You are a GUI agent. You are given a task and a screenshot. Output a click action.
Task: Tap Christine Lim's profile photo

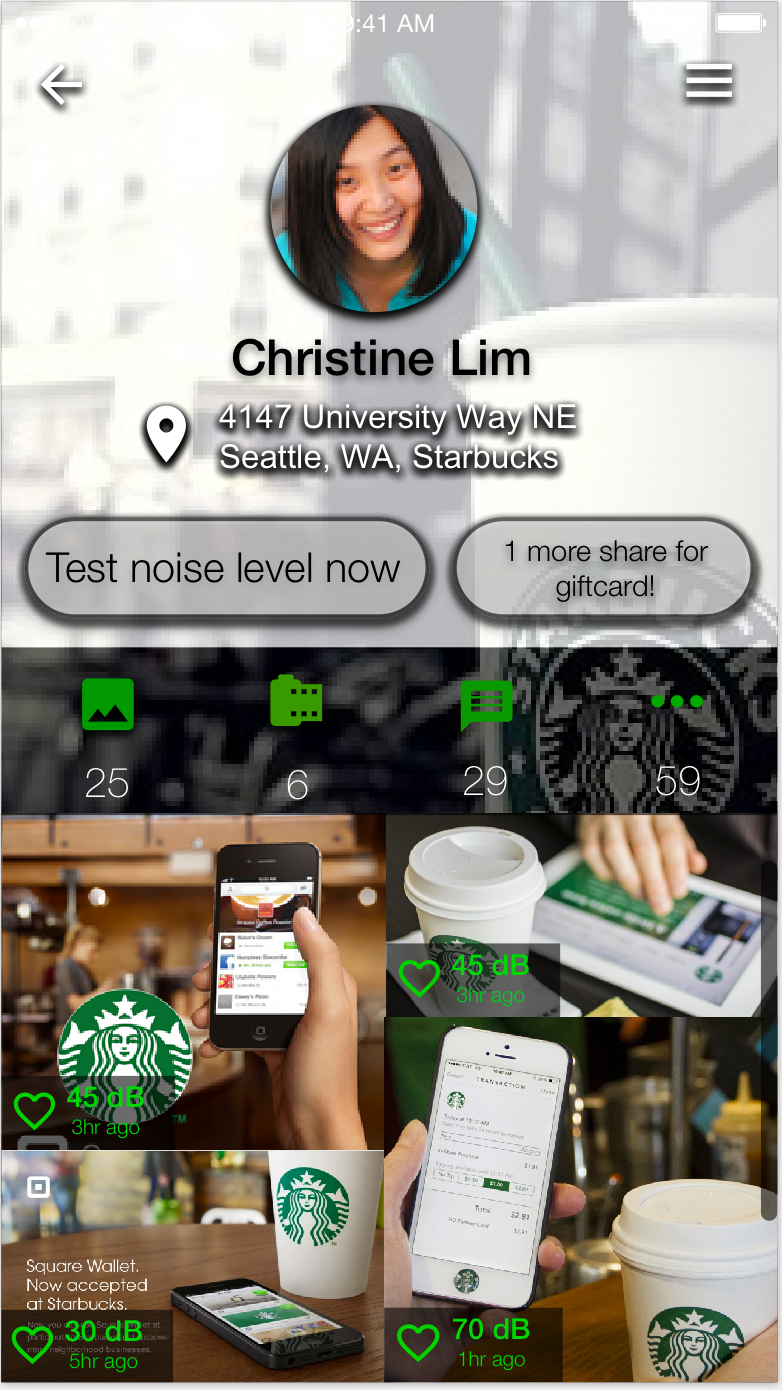click(374, 209)
